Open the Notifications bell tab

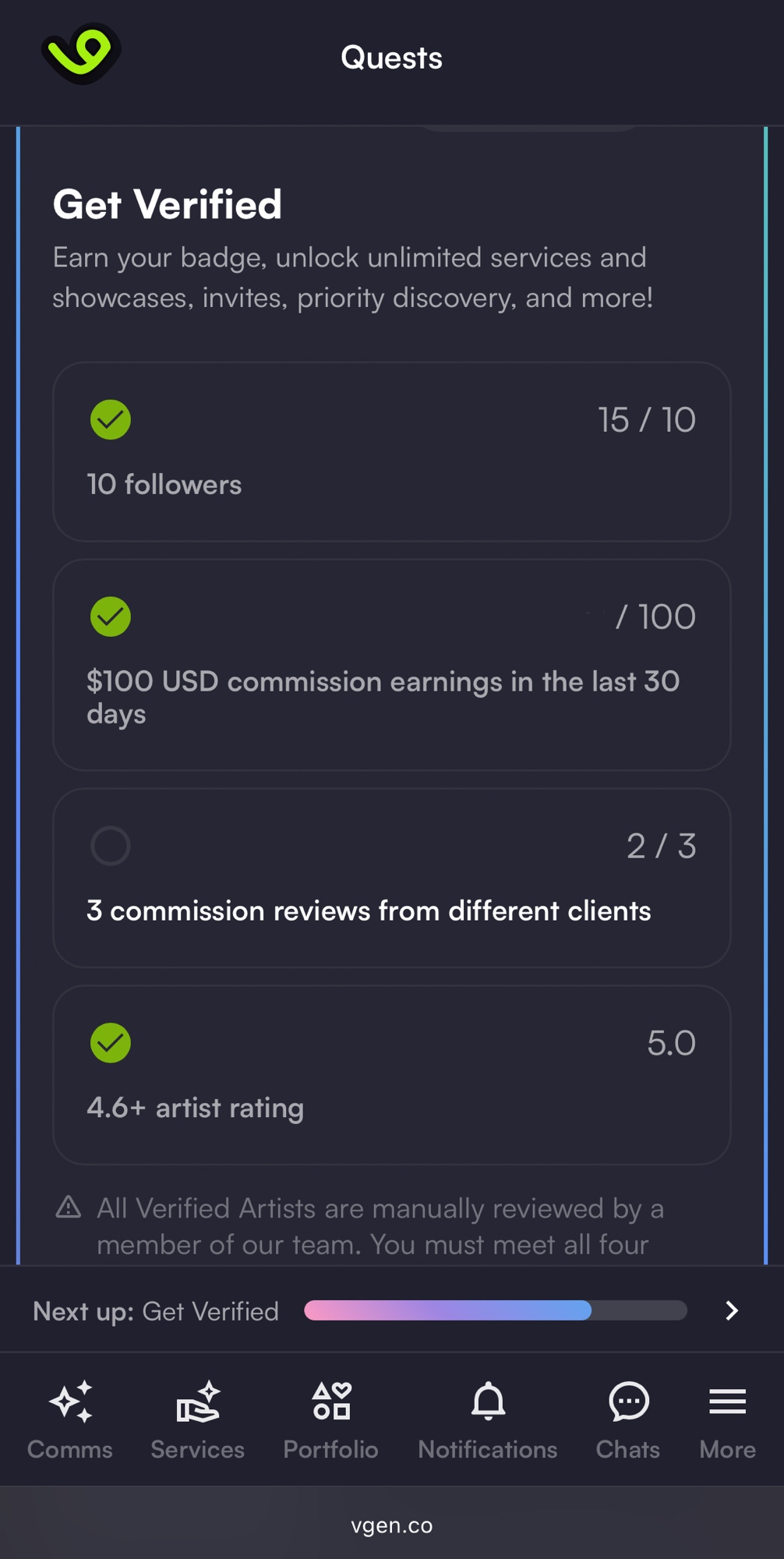[488, 1420]
